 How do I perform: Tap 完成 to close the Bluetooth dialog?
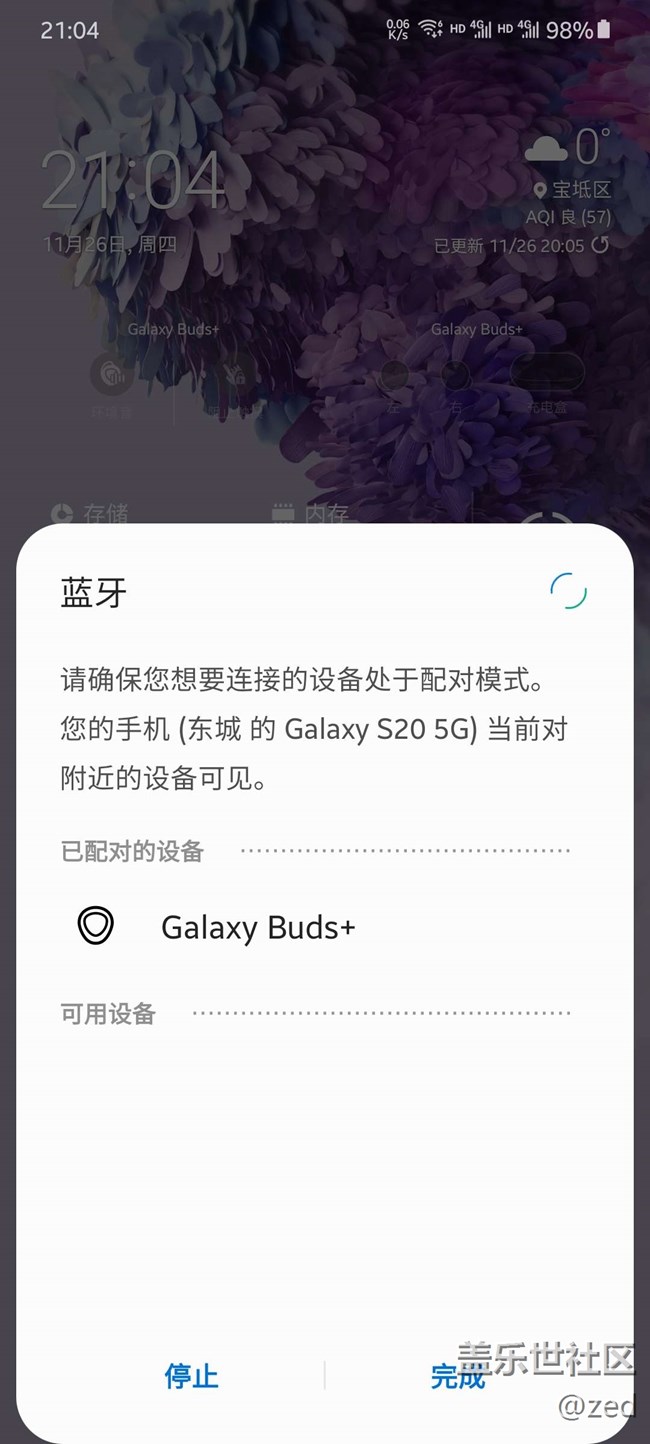tap(457, 1376)
